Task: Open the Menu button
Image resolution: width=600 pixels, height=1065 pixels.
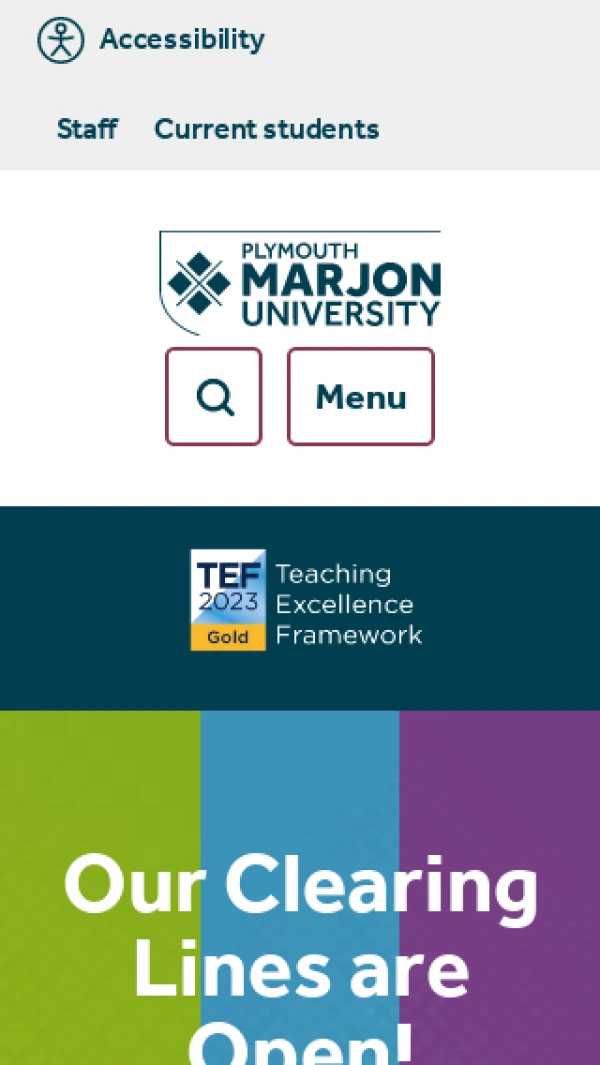Action: [361, 397]
